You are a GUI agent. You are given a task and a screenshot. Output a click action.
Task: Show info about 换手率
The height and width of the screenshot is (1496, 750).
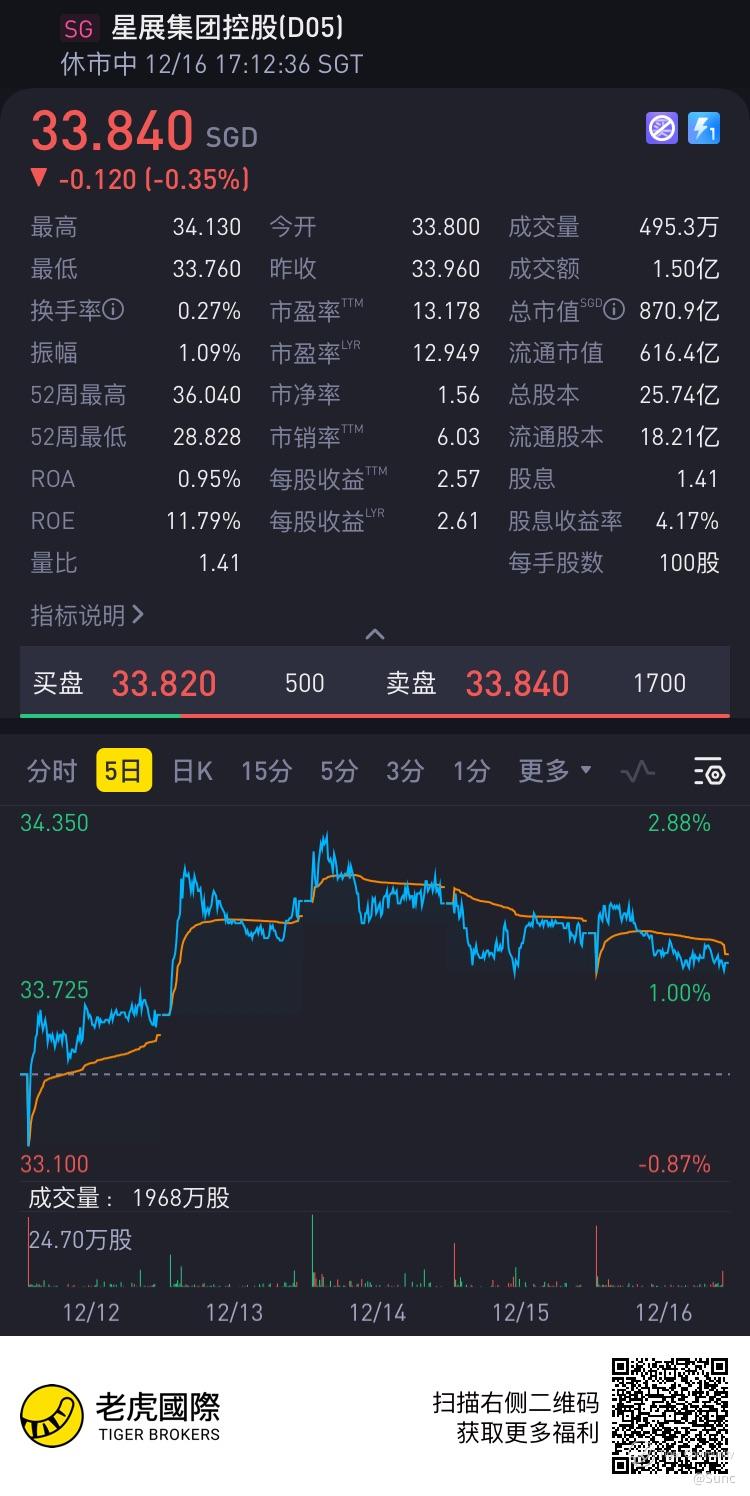114,311
